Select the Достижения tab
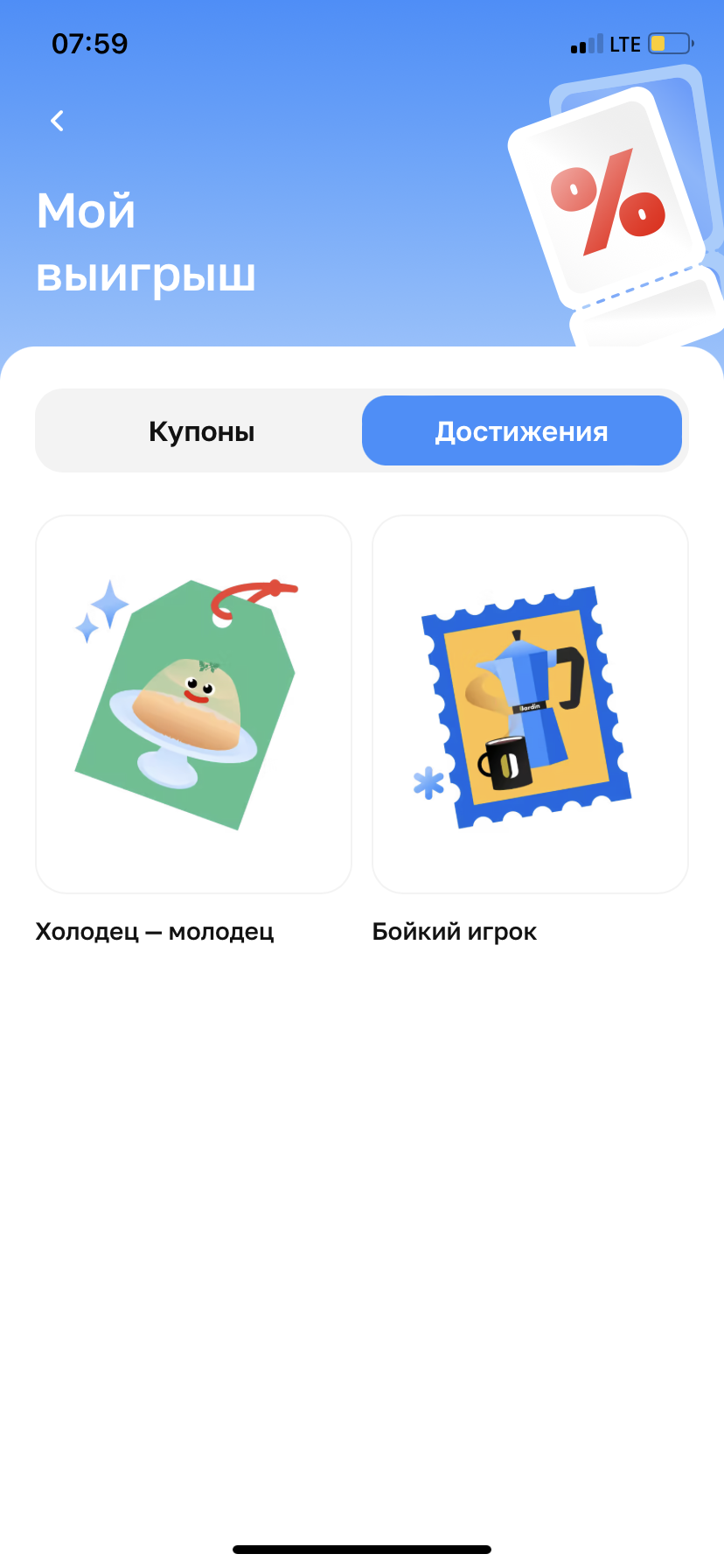724x1568 pixels. coord(522,430)
